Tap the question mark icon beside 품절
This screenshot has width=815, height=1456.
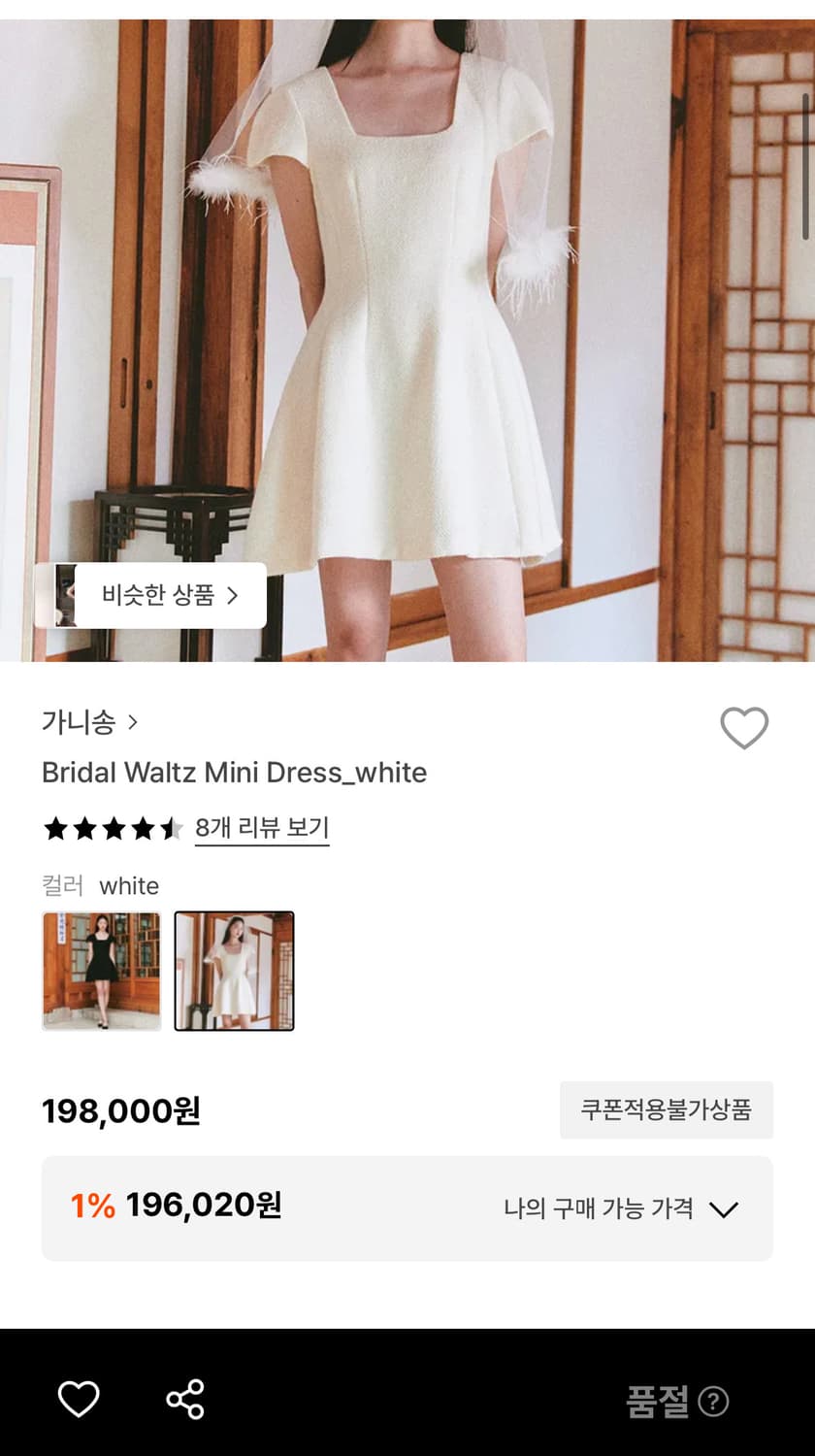tap(712, 1401)
